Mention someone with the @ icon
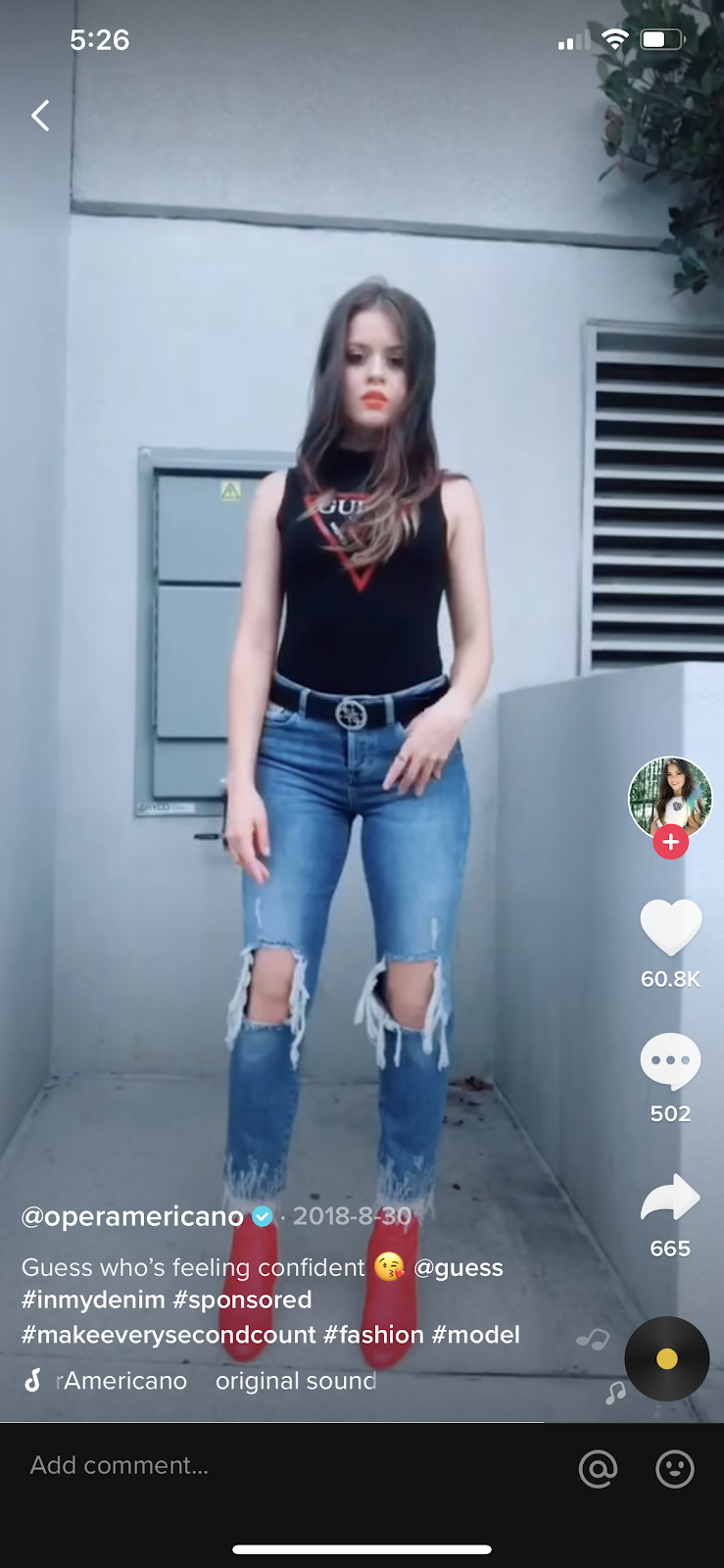Image resolution: width=724 pixels, height=1568 pixels. [x=598, y=1468]
